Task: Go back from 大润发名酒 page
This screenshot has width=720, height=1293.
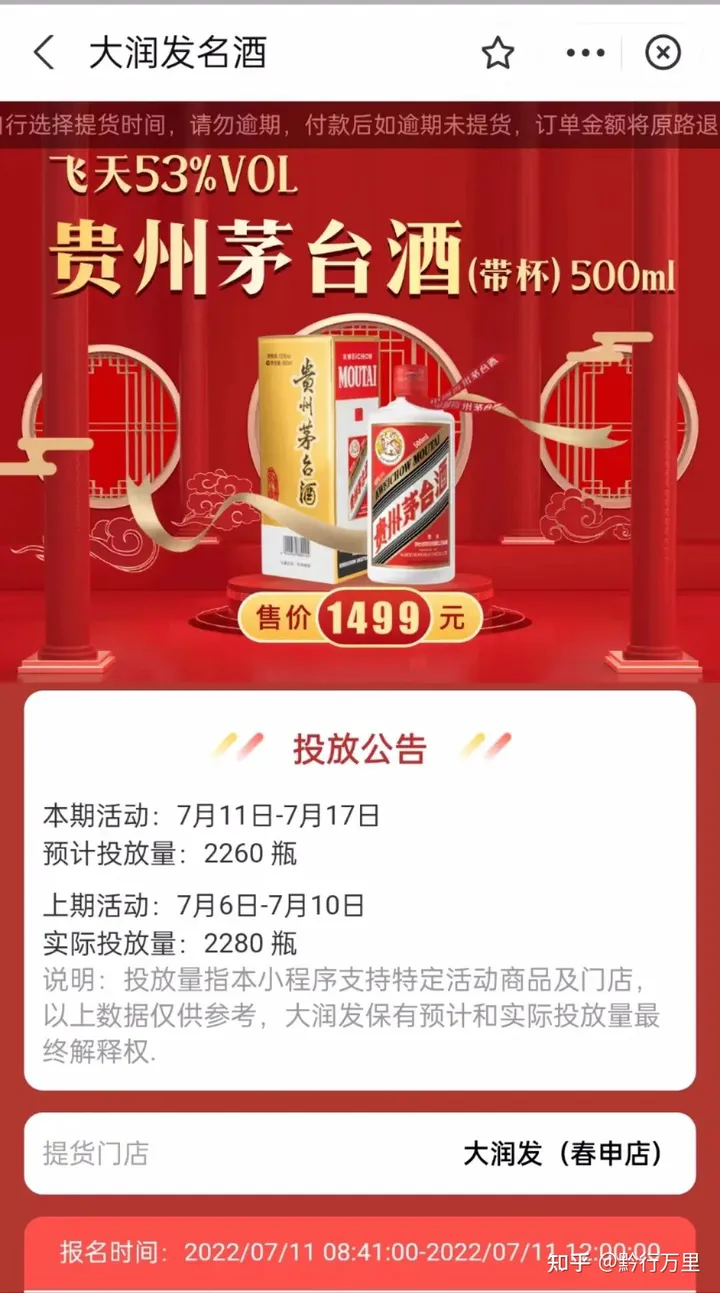Action: coord(43,53)
